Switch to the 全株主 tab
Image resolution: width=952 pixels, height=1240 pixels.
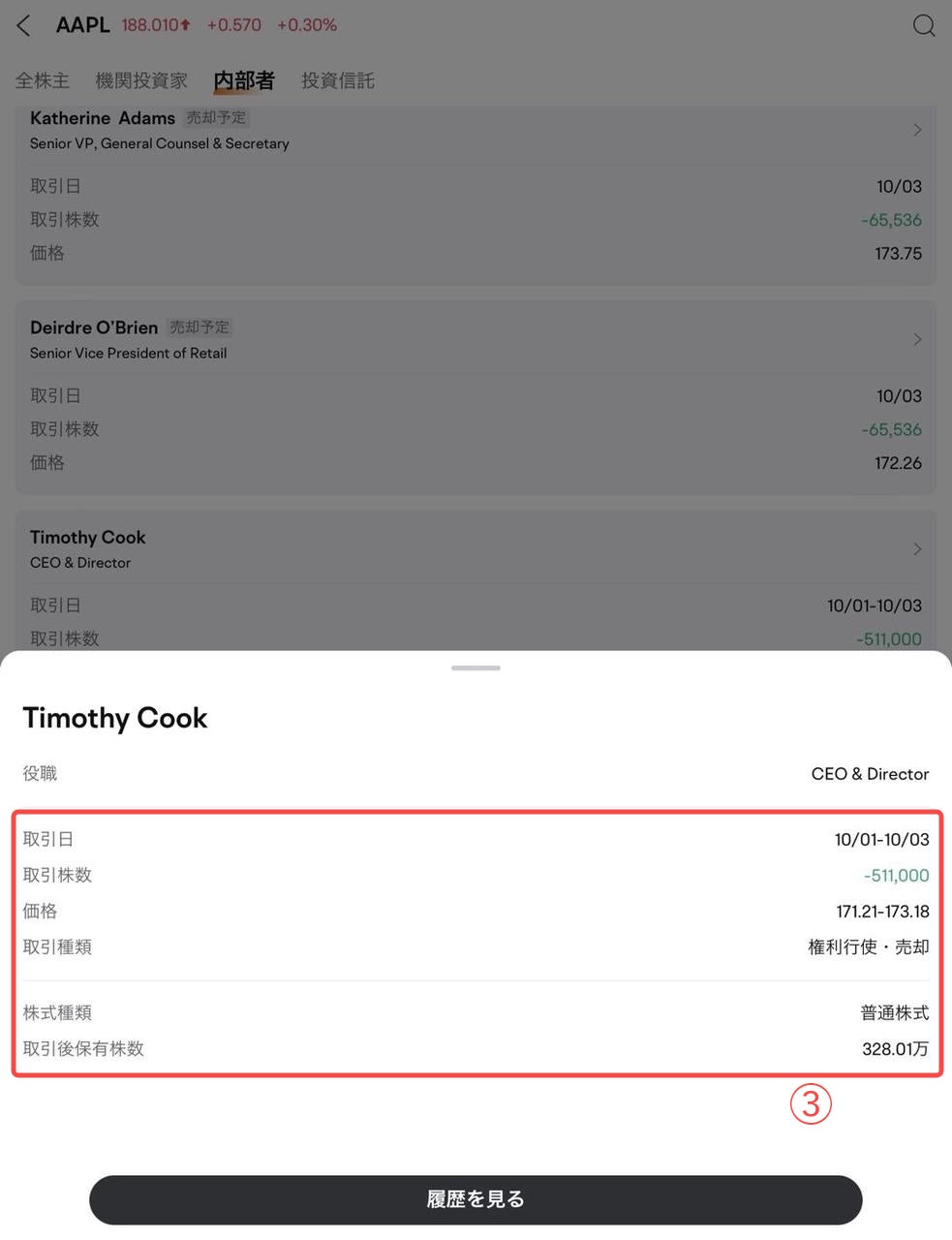tap(43, 80)
